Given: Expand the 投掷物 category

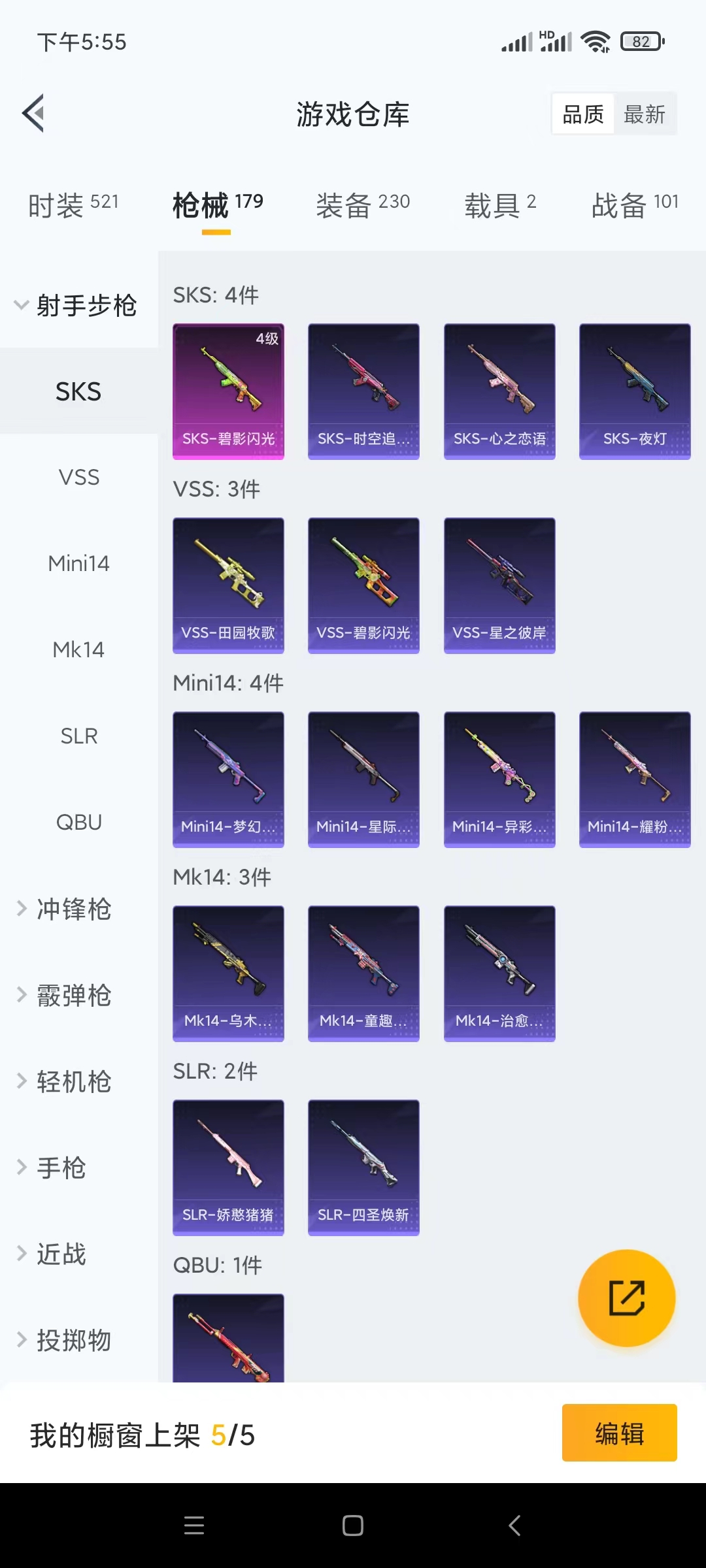Looking at the screenshot, I should 73,1340.
